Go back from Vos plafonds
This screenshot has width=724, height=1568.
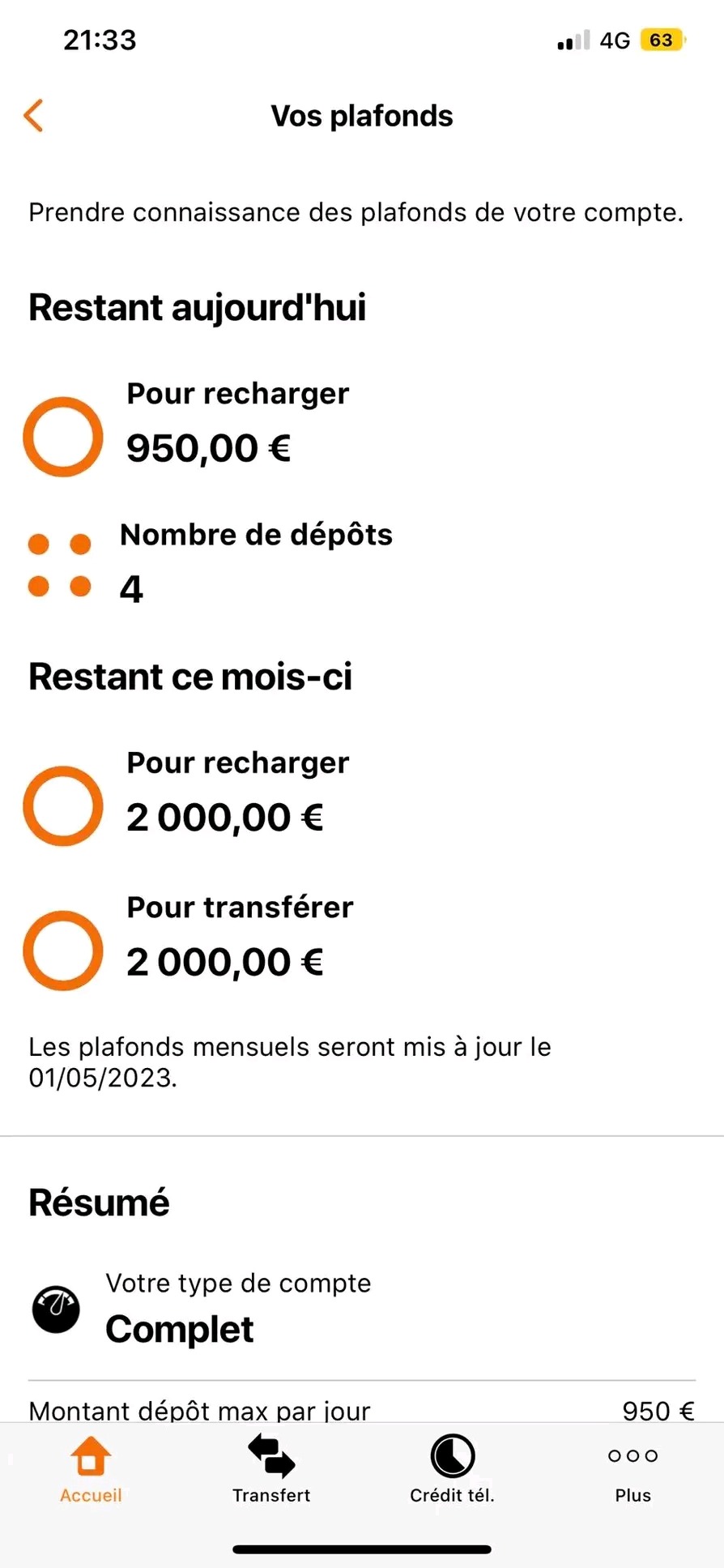(34, 116)
